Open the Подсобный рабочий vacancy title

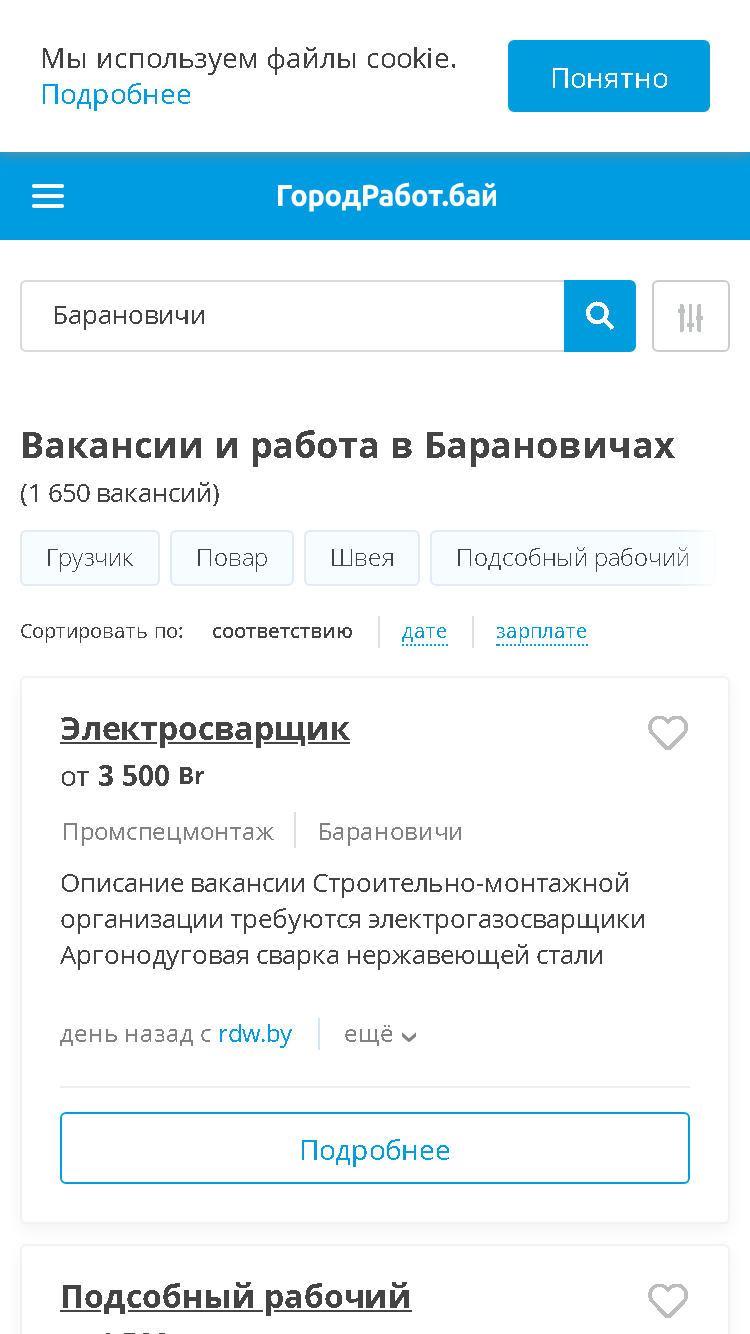(x=236, y=1297)
